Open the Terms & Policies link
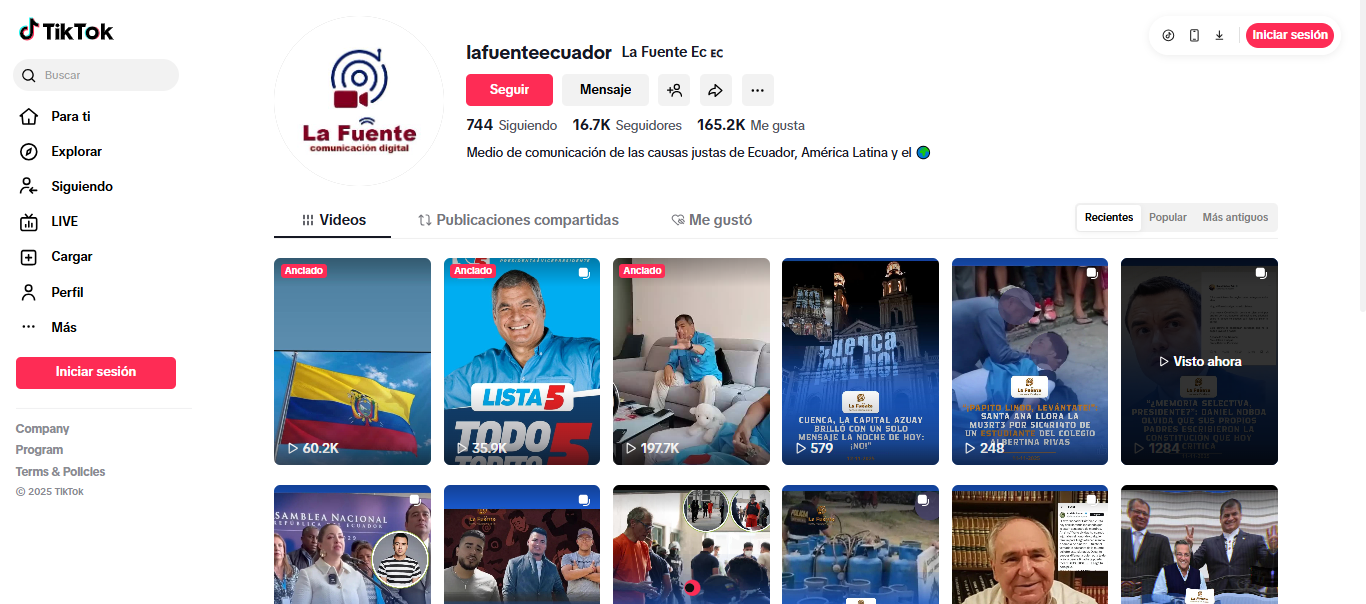 click(60, 472)
